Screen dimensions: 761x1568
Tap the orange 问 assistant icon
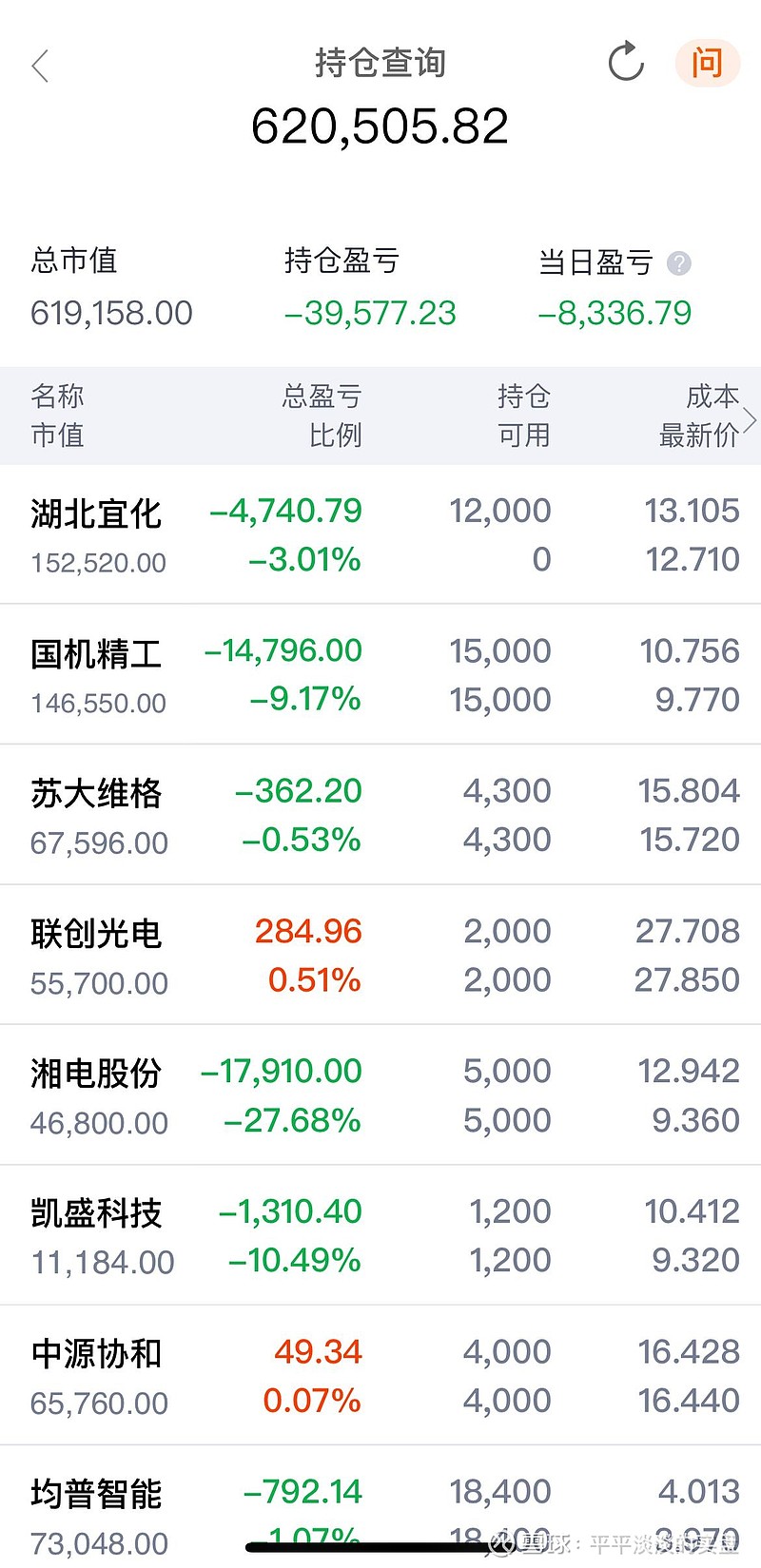(x=708, y=61)
